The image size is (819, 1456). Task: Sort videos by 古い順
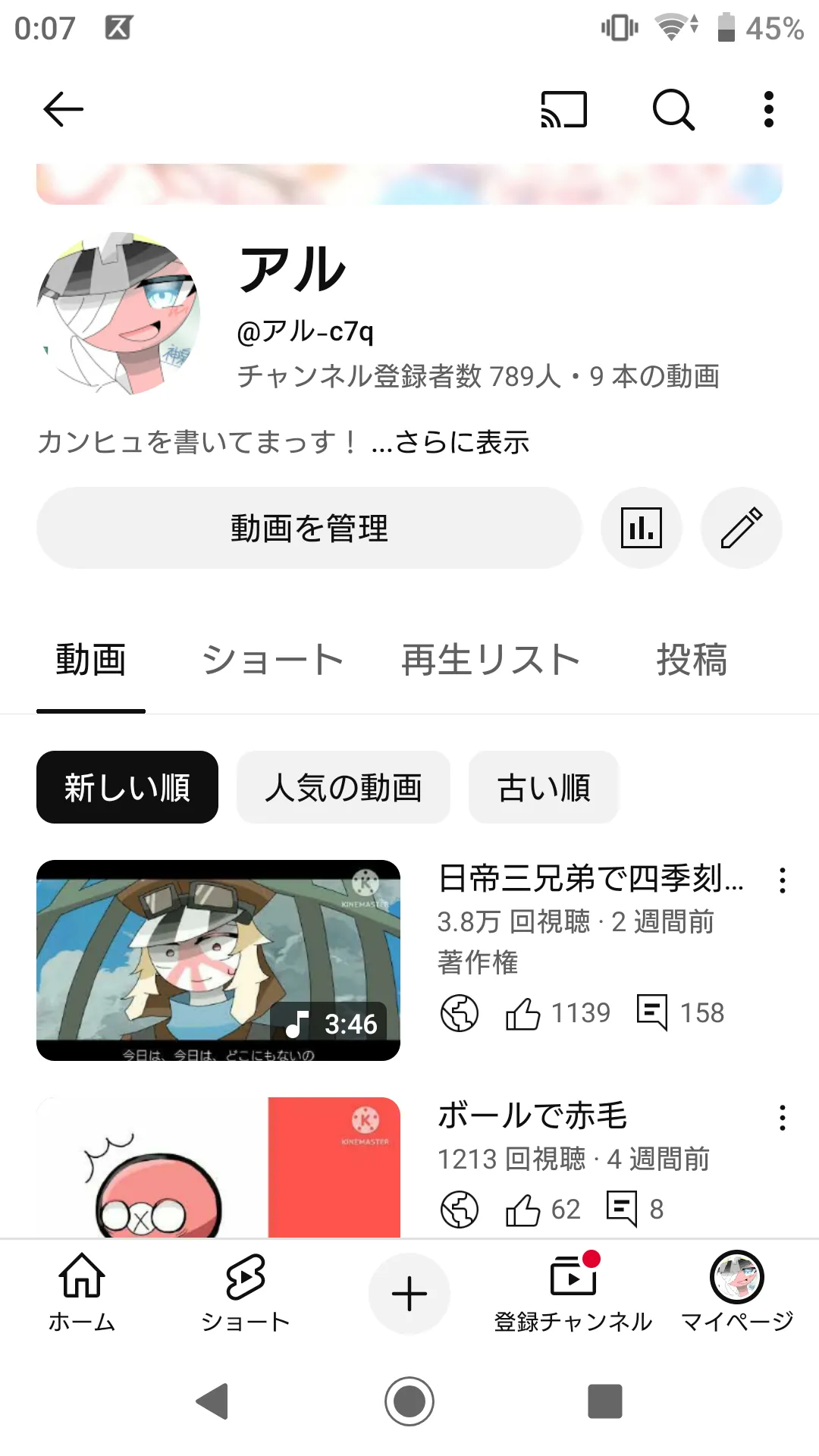pyautogui.click(x=544, y=787)
